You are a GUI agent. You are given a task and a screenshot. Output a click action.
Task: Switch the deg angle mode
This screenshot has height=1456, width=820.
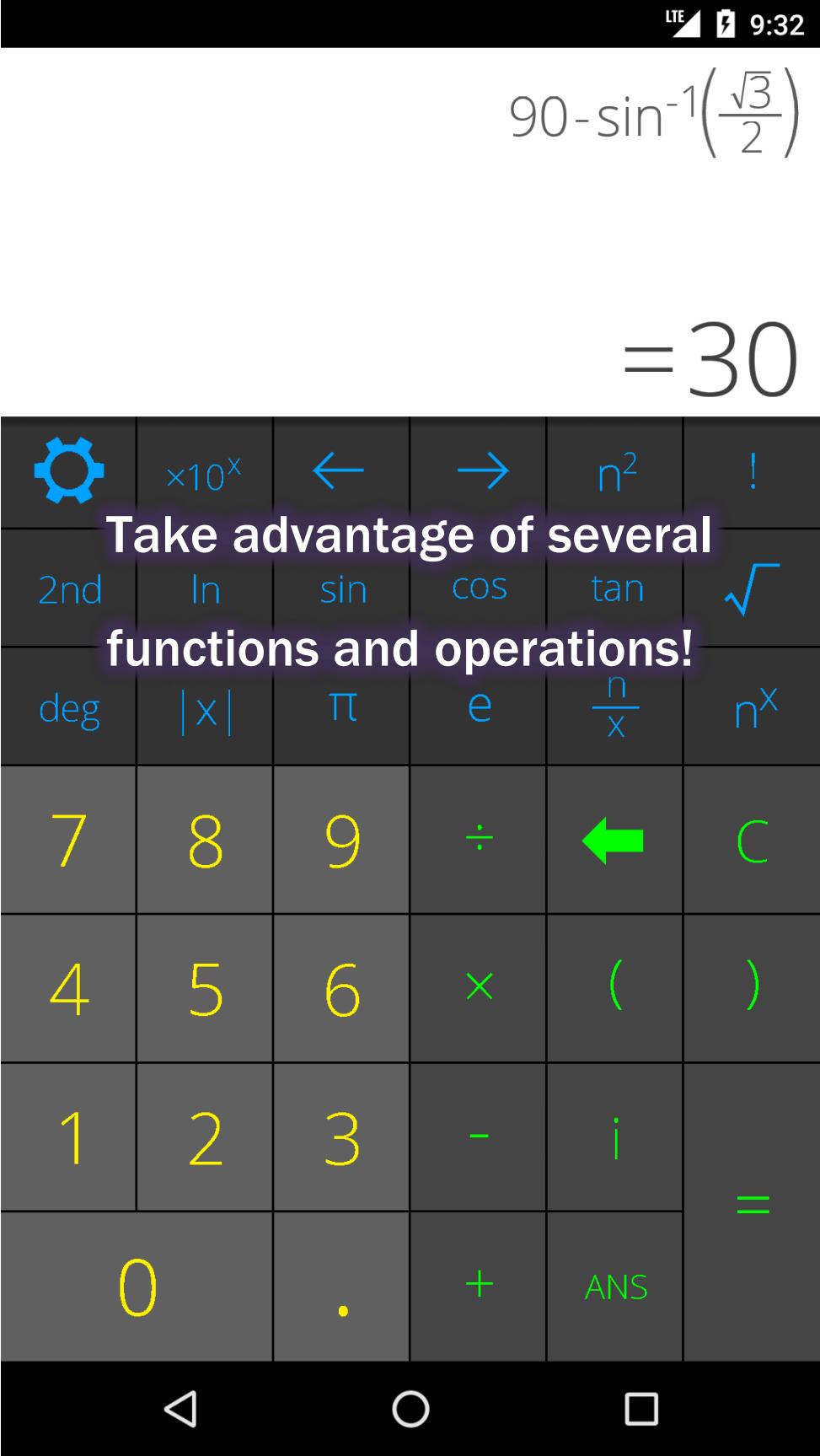pos(69,708)
